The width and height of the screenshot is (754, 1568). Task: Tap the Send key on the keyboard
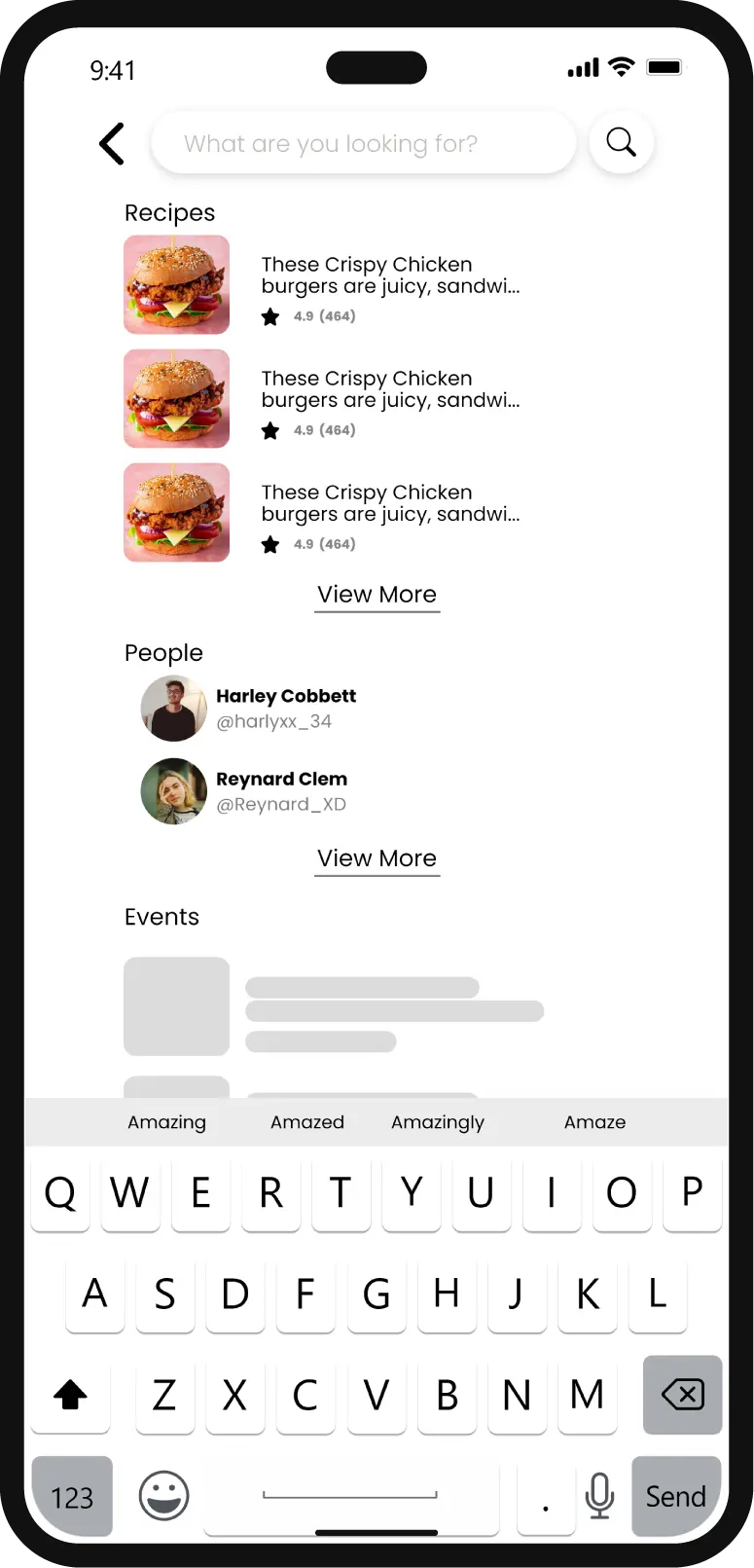click(x=675, y=1496)
